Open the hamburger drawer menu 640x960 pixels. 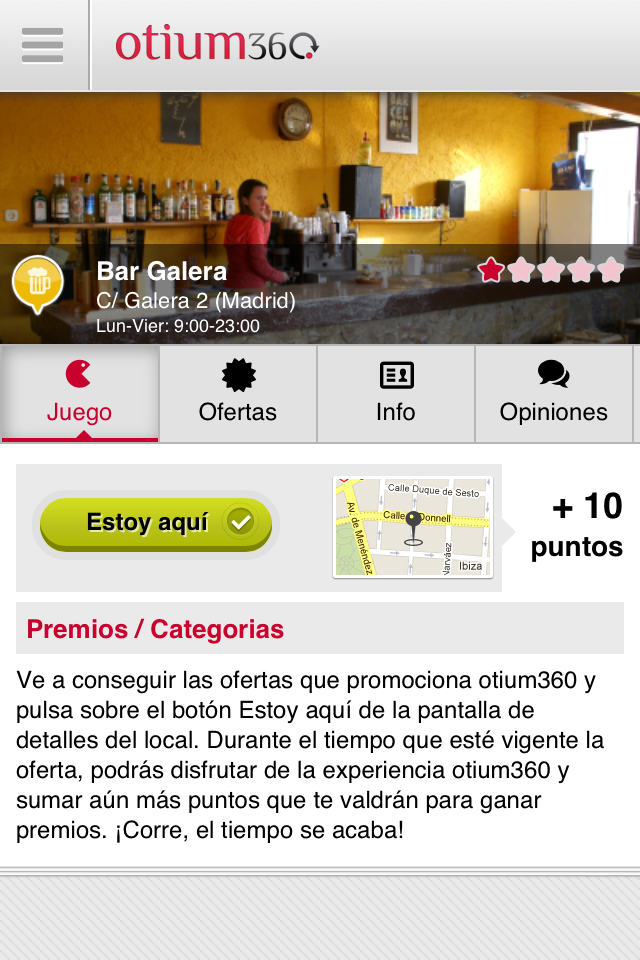pyautogui.click(x=42, y=45)
